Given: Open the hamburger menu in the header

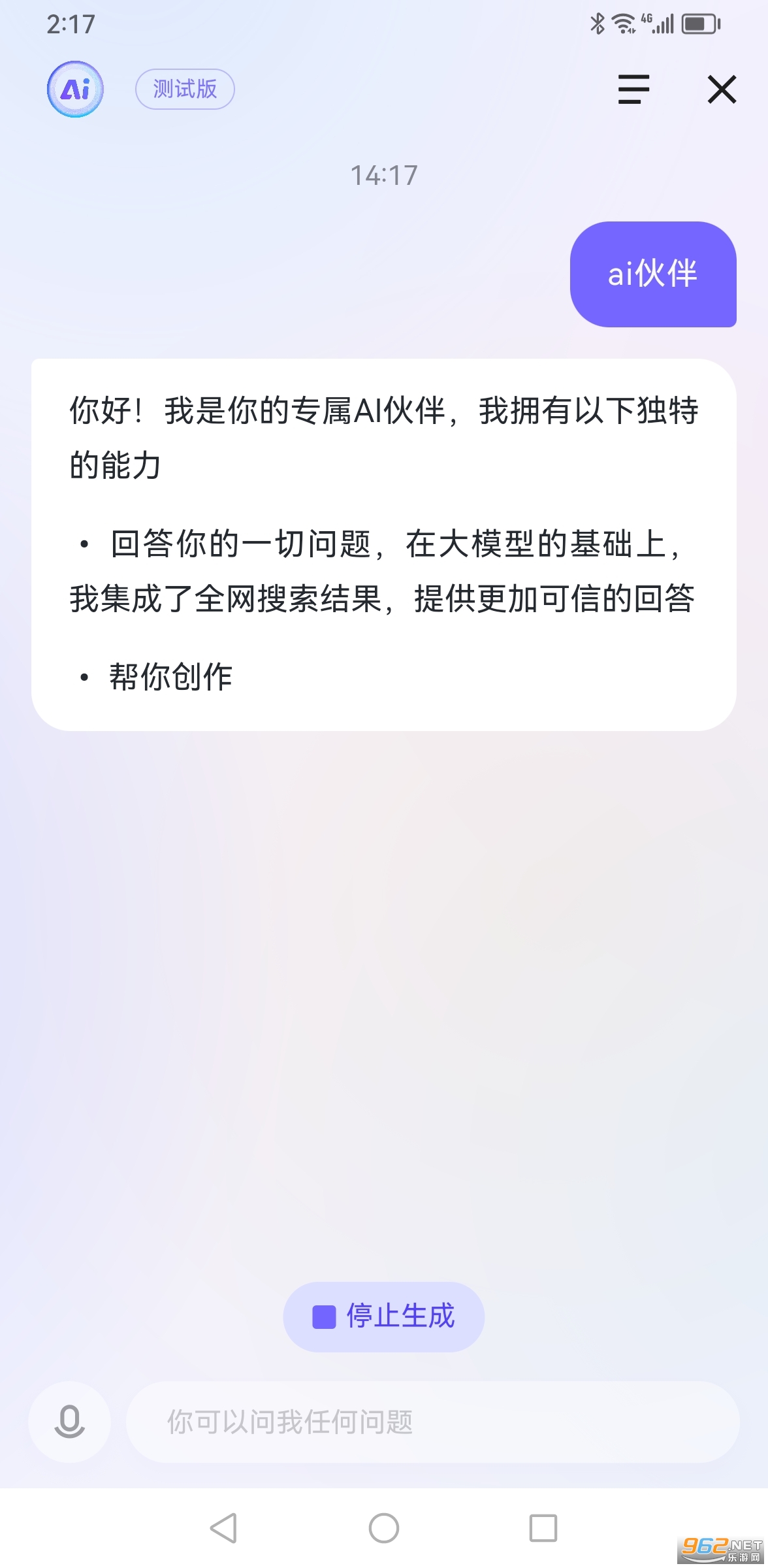Looking at the screenshot, I should (x=633, y=90).
